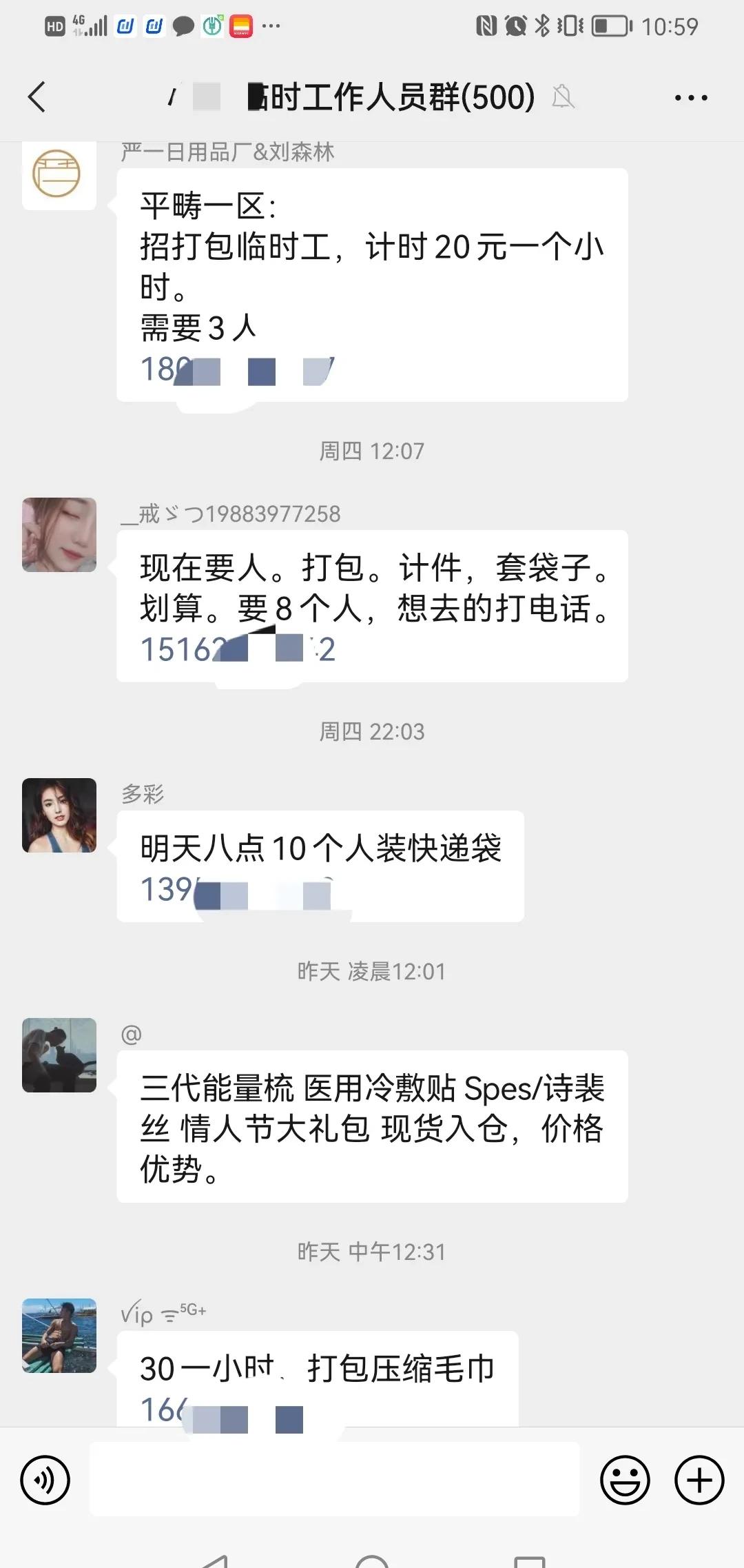
Task: View profile of _戒ゞつ19883977258 via avatar
Action: 59,535
